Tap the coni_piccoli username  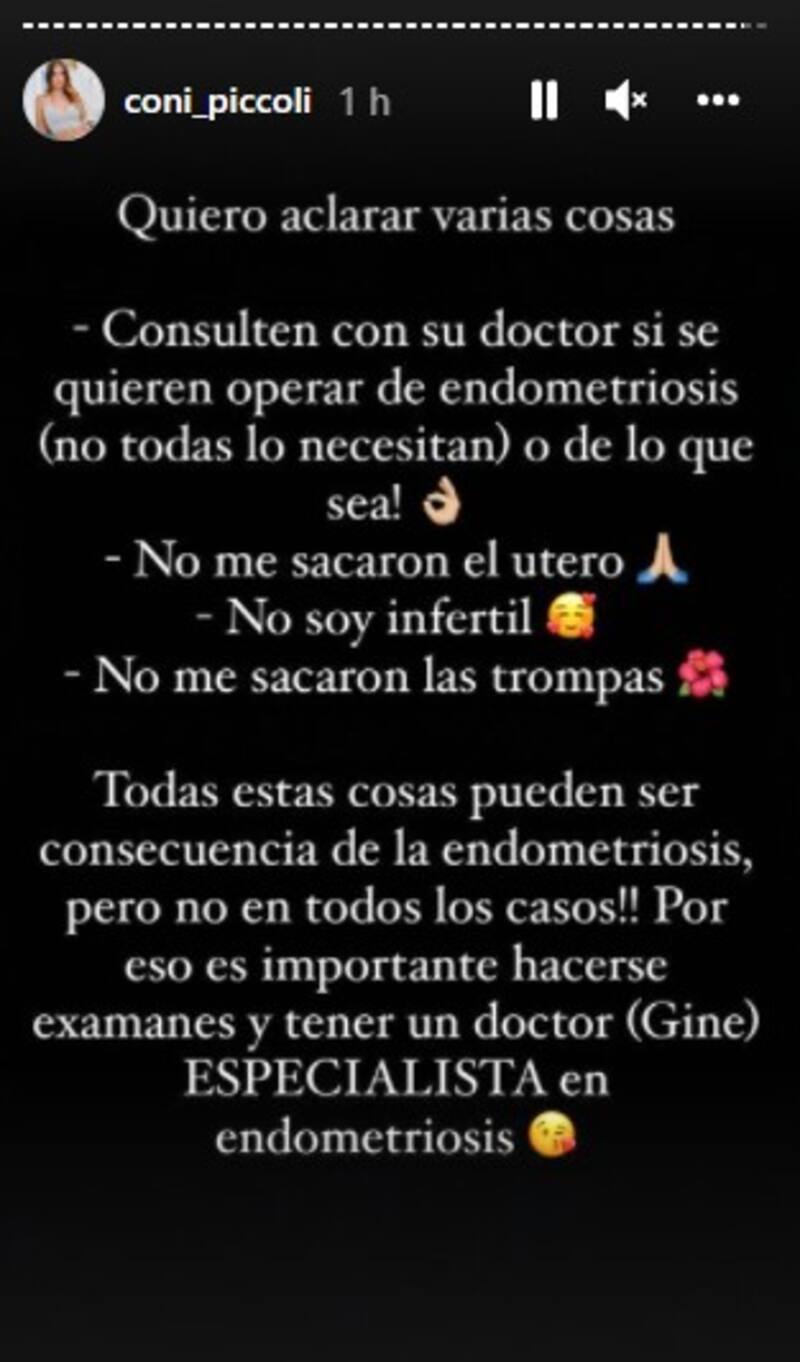pyautogui.click(x=218, y=101)
